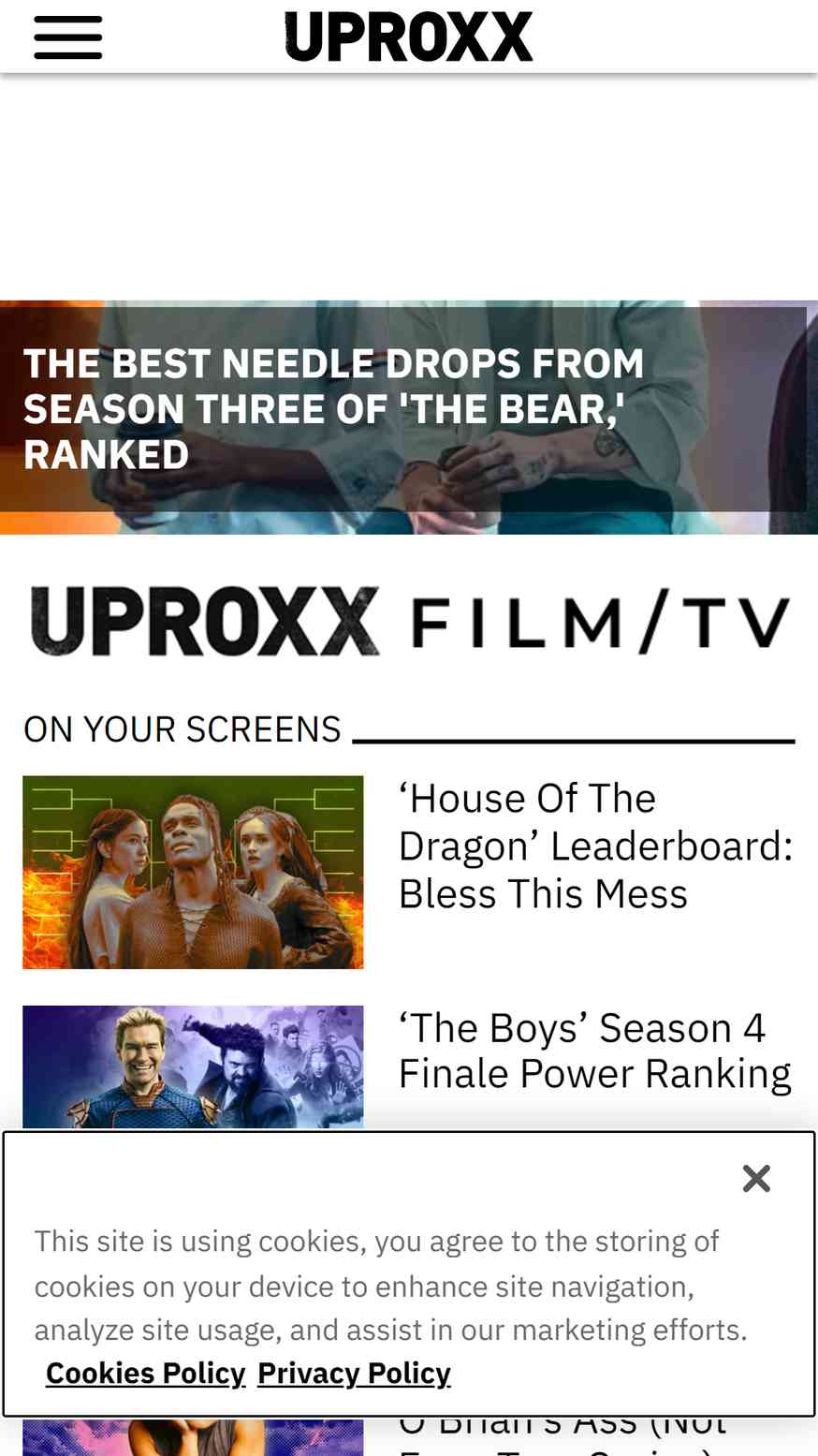Tap The Boys article image
This screenshot has width=818, height=1456.
click(193, 1067)
